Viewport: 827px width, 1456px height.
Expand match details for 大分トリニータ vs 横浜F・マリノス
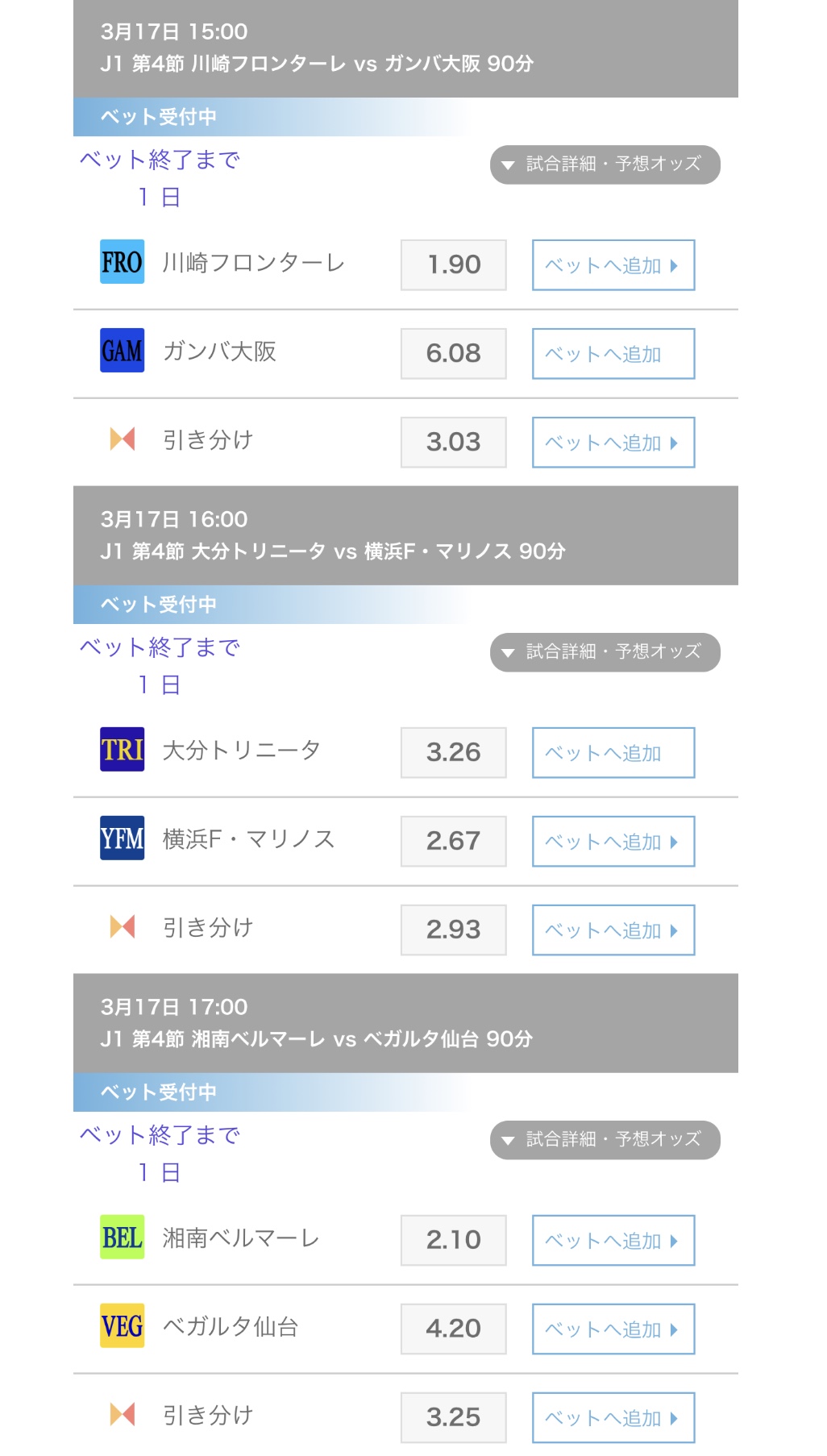(x=605, y=652)
